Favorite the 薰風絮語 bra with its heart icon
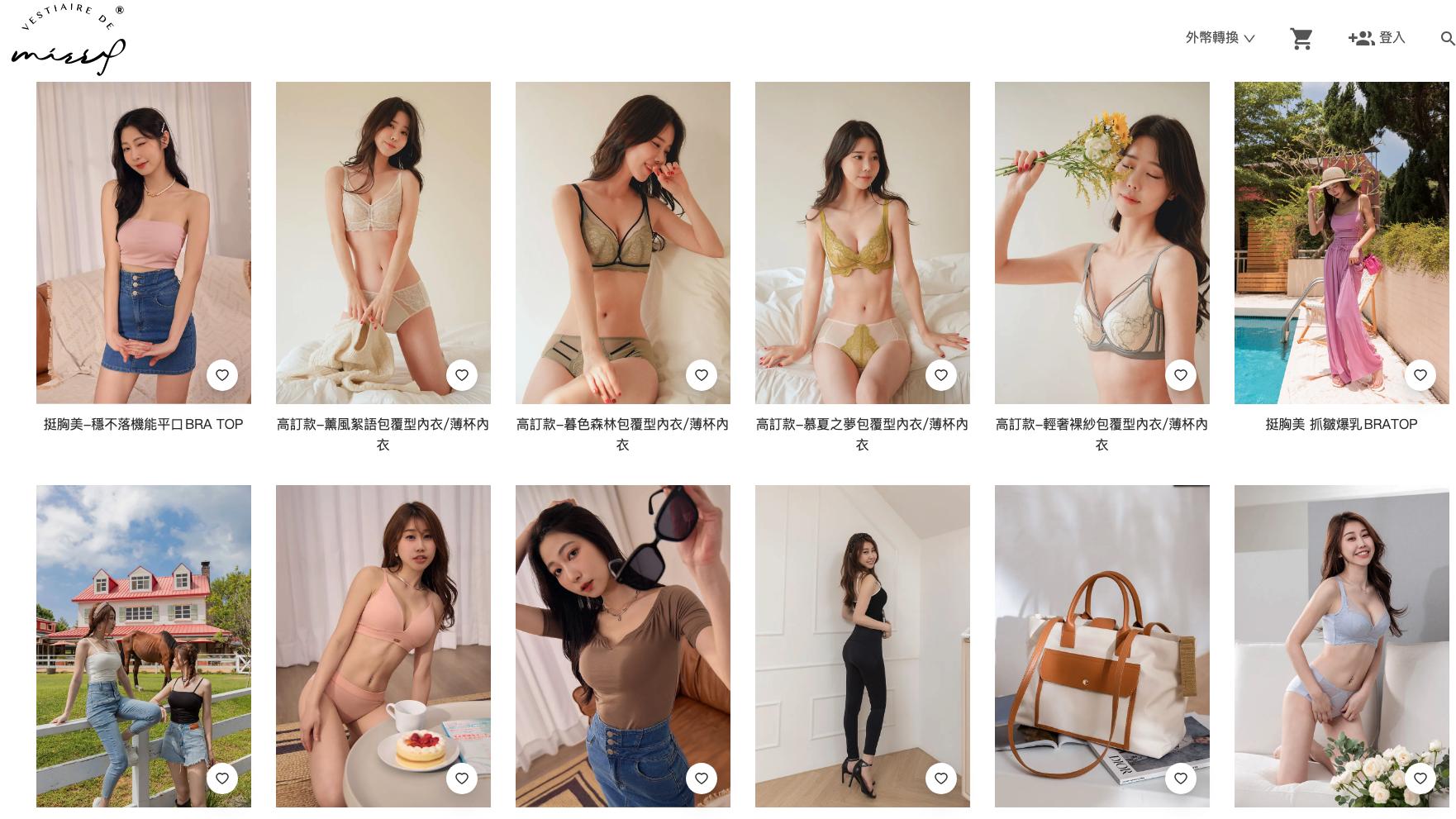The width and height of the screenshot is (1456, 819). point(462,375)
